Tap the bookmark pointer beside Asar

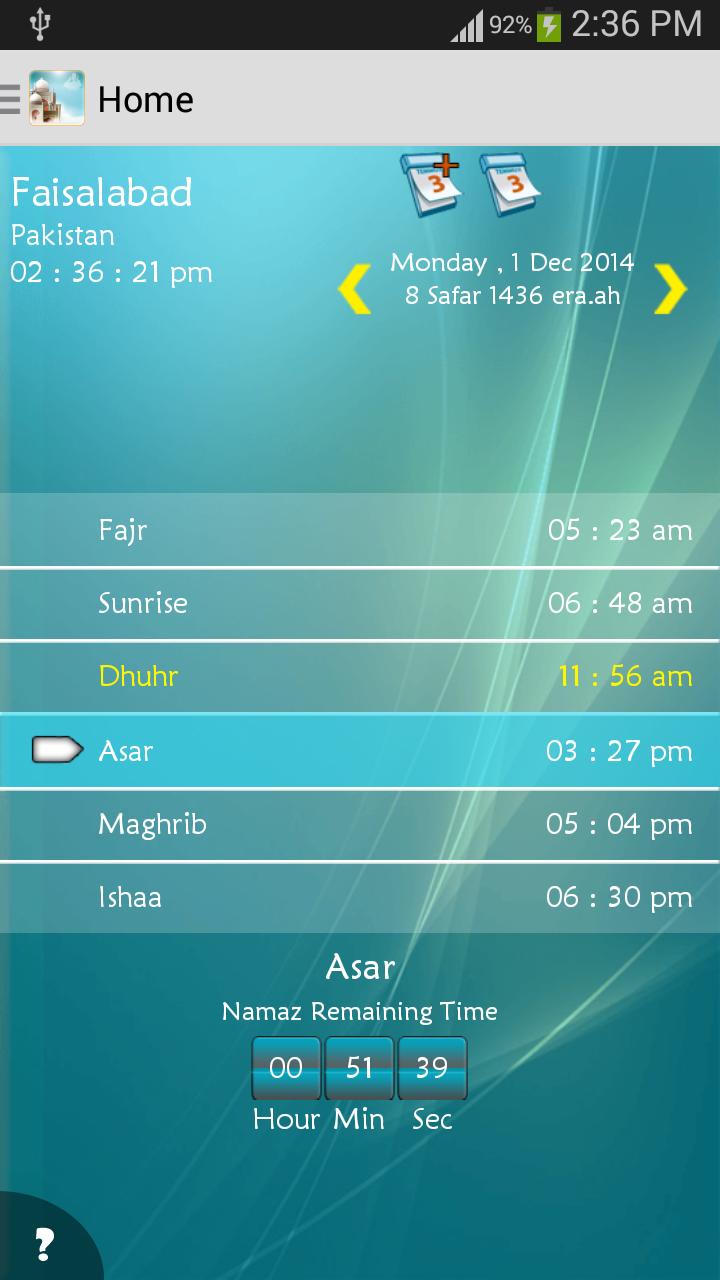click(57, 748)
